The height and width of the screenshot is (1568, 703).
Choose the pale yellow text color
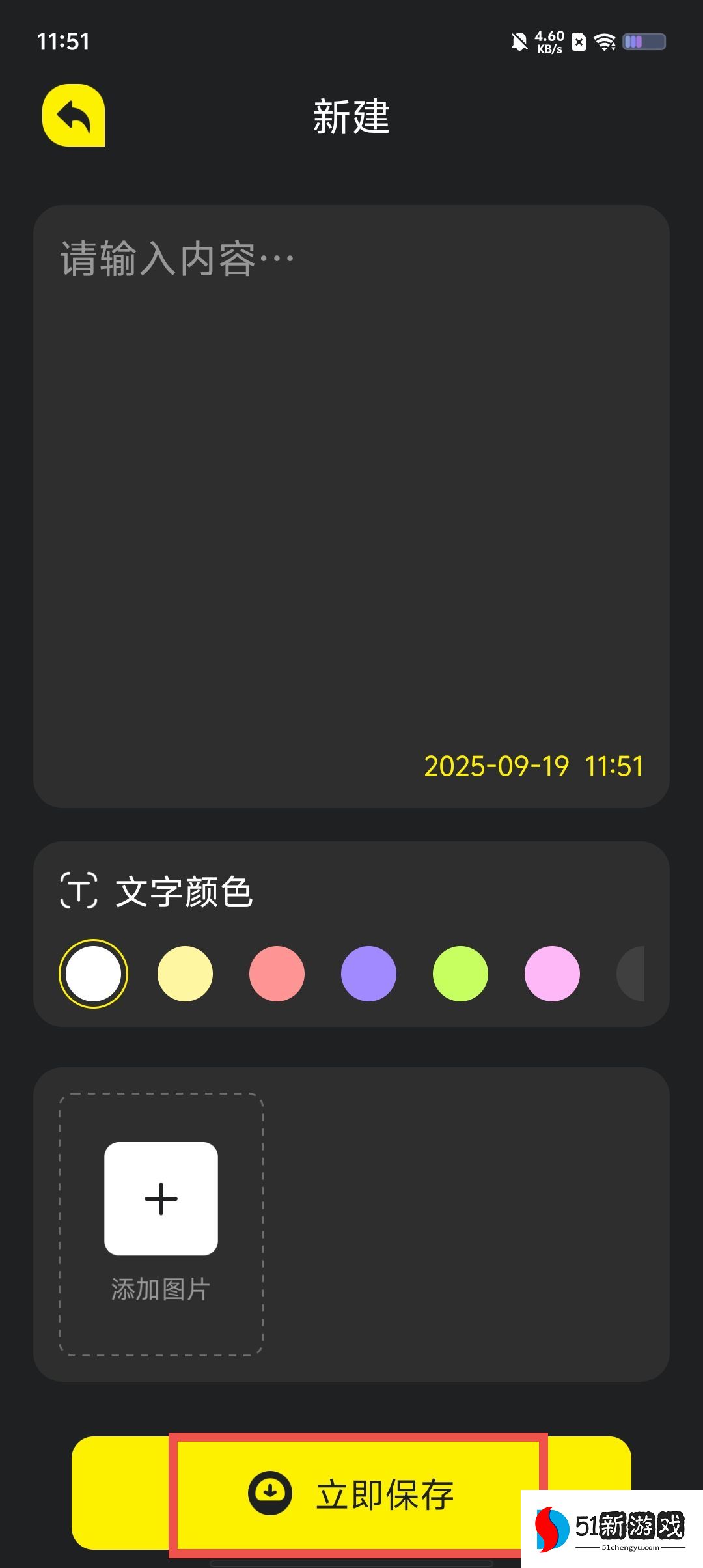[185, 973]
